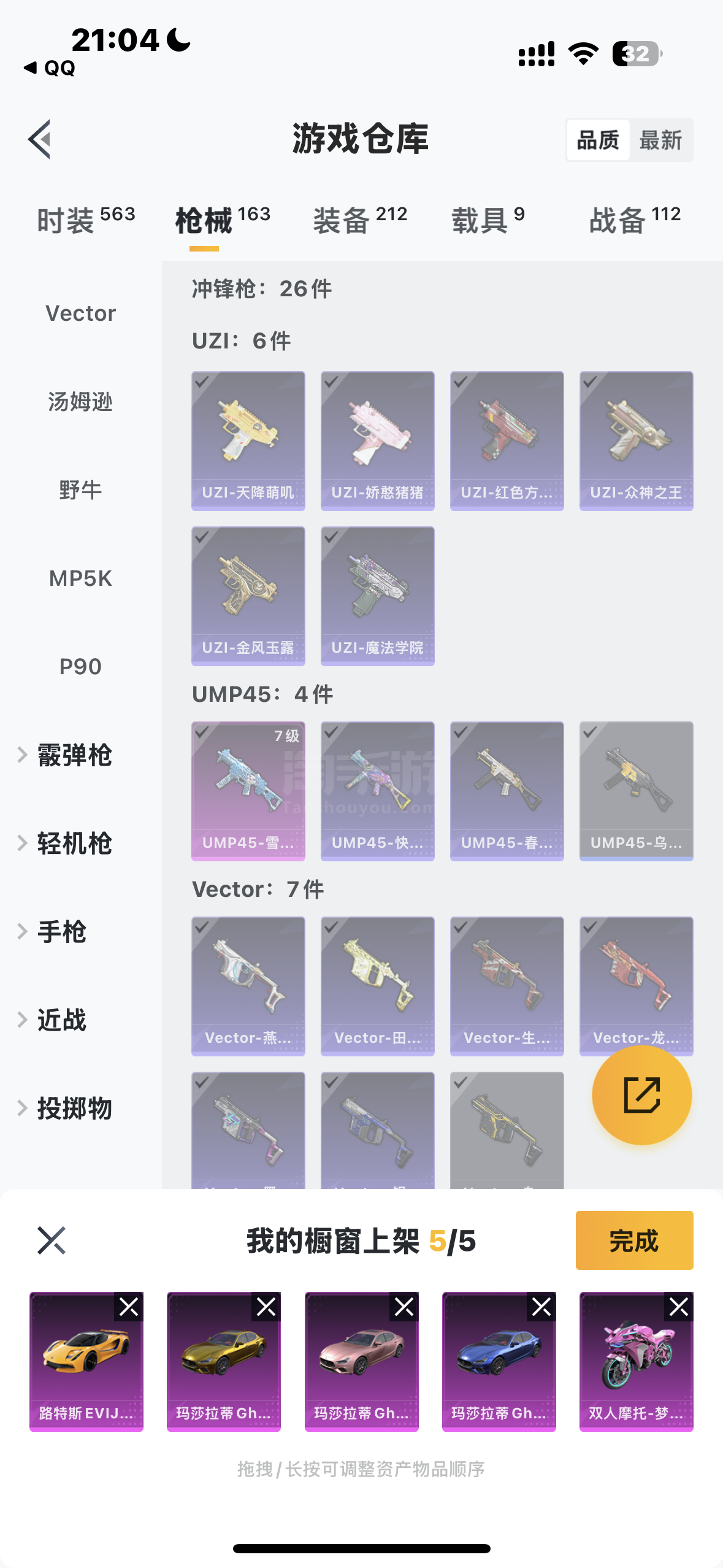Close the 我的橱窗上架 panel
The image size is (723, 1568).
click(52, 1240)
